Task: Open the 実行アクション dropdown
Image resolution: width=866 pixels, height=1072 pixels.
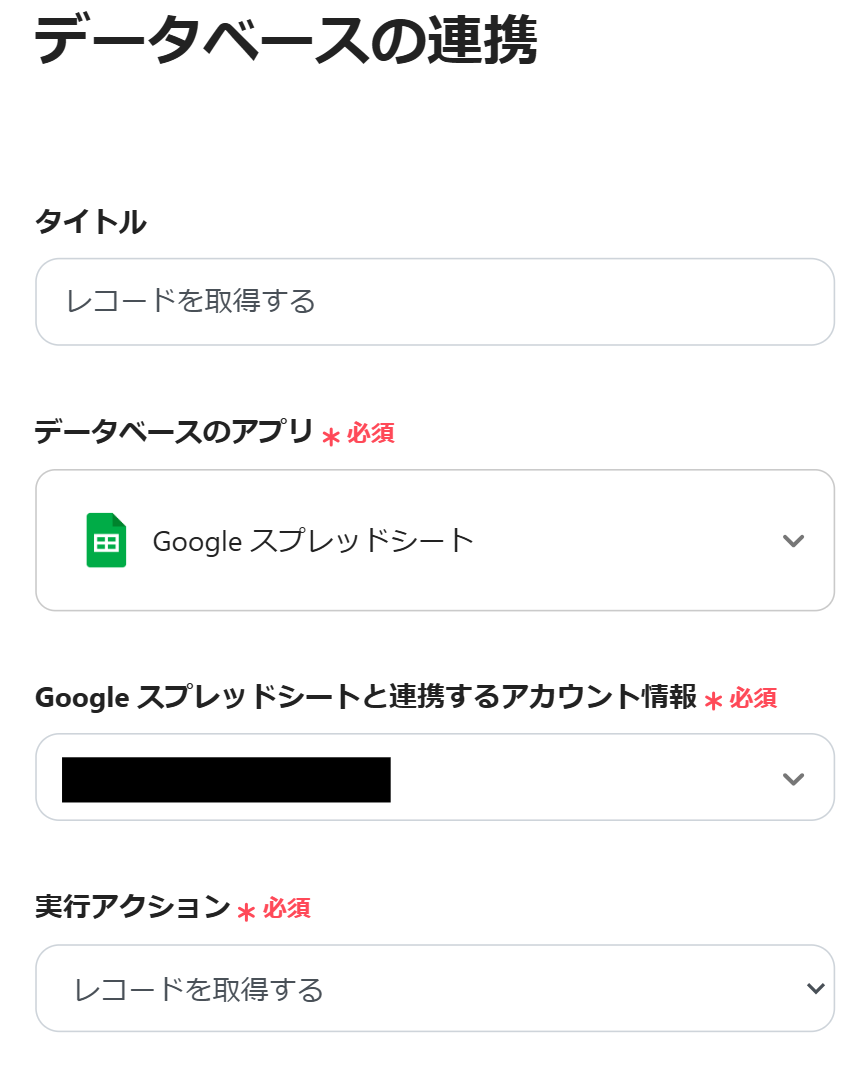Action: coord(434,988)
